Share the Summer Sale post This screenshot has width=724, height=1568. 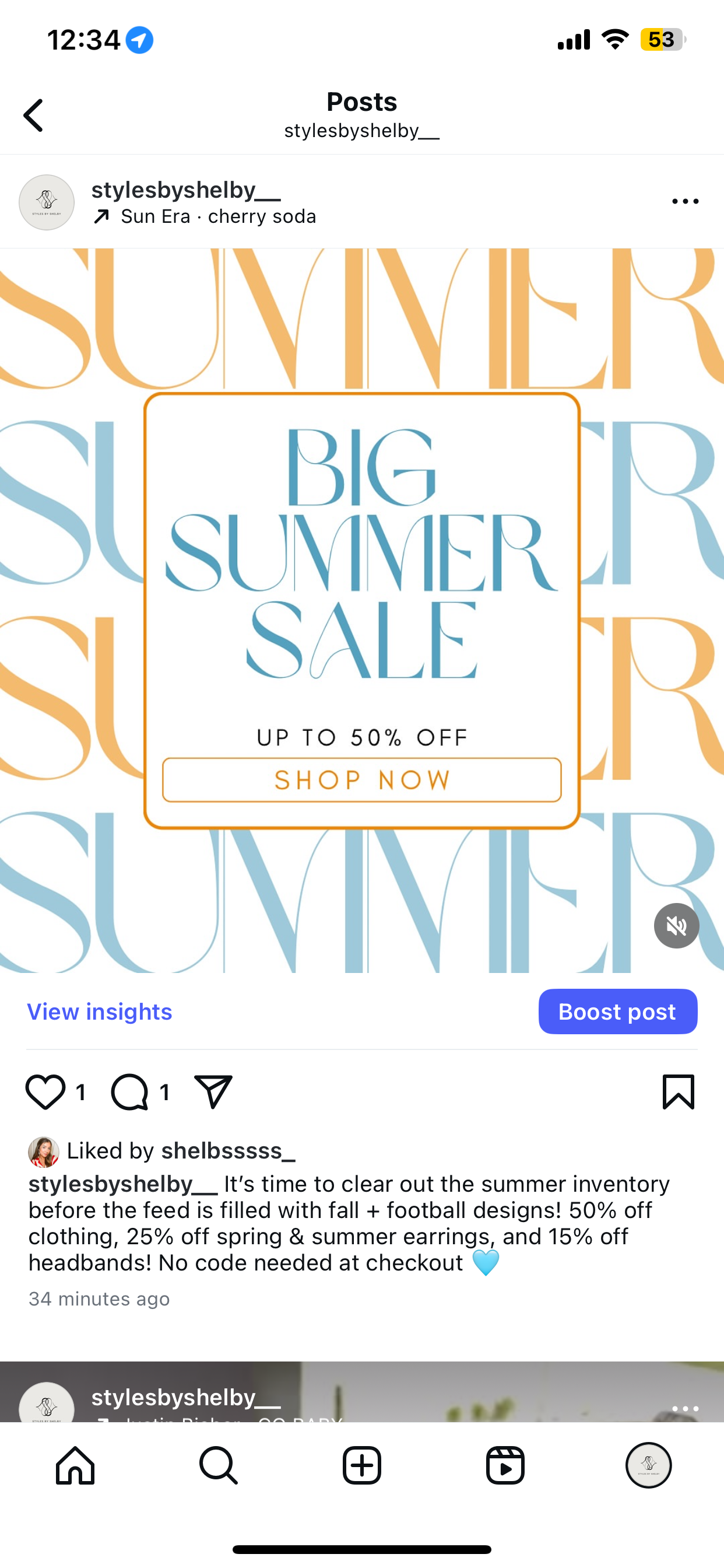coord(213,1092)
